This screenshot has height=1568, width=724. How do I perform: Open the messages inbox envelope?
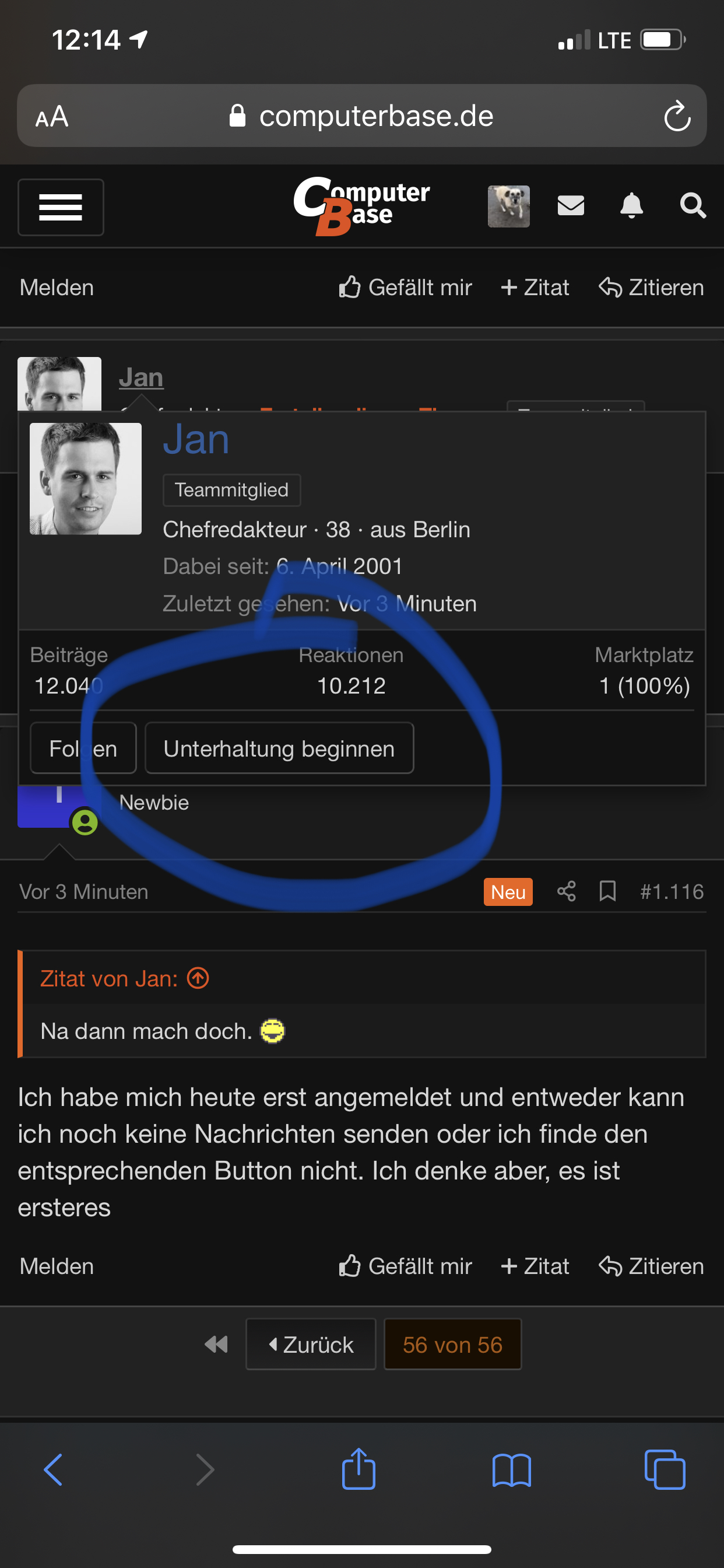[x=570, y=206]
